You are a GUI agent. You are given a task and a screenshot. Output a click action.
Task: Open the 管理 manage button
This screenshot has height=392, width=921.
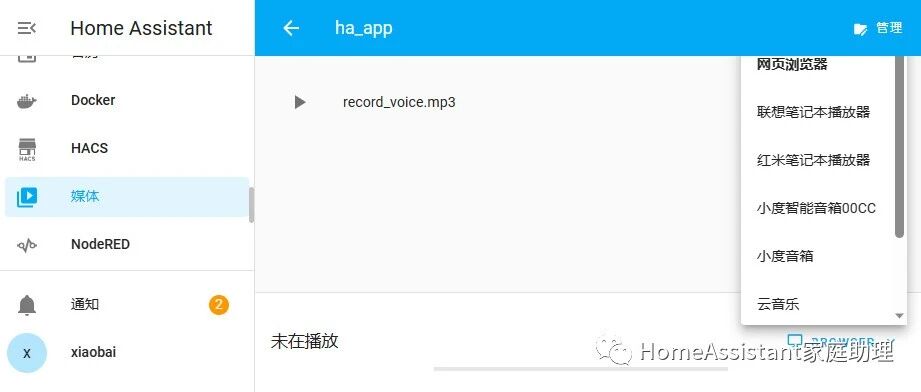(x=878, y=28)
